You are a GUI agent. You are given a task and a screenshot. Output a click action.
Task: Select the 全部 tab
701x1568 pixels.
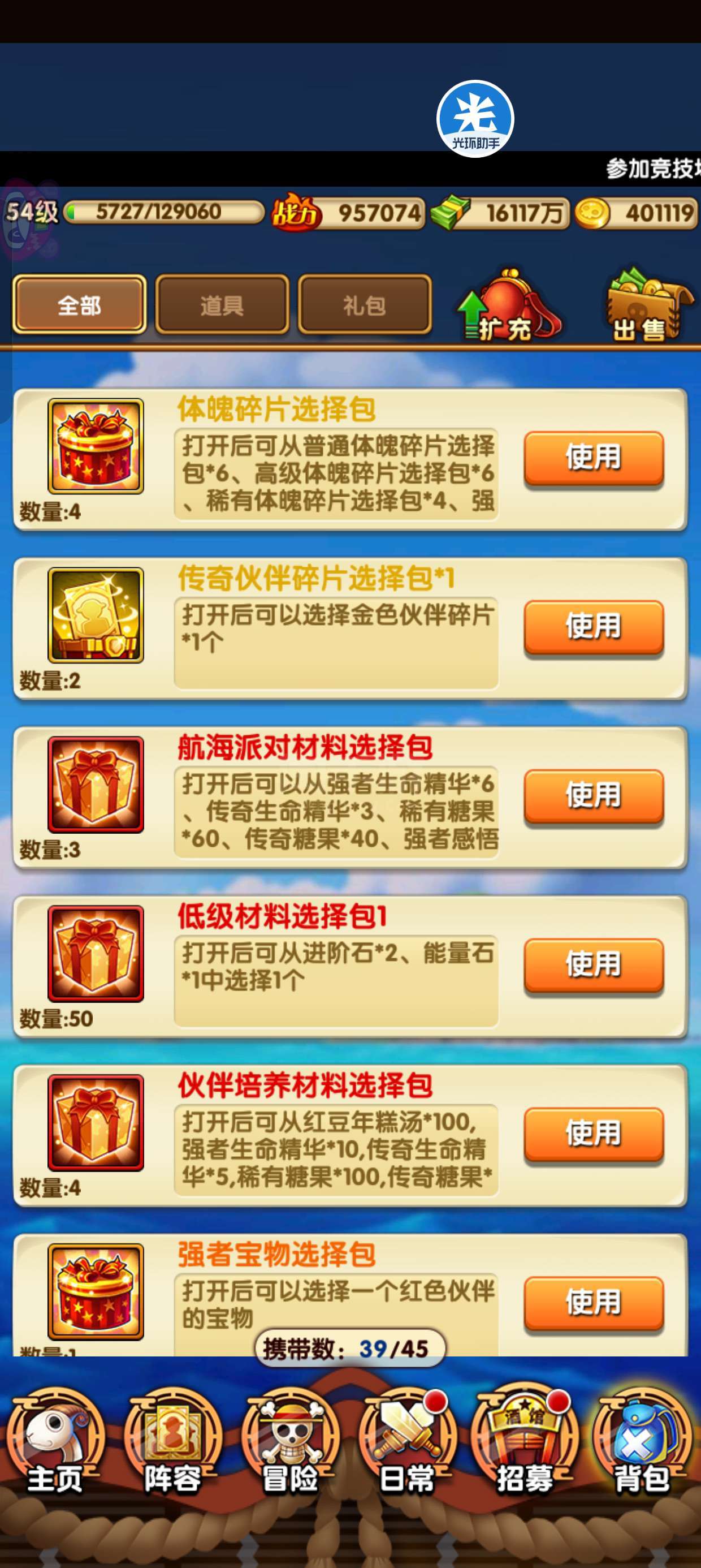79,304
